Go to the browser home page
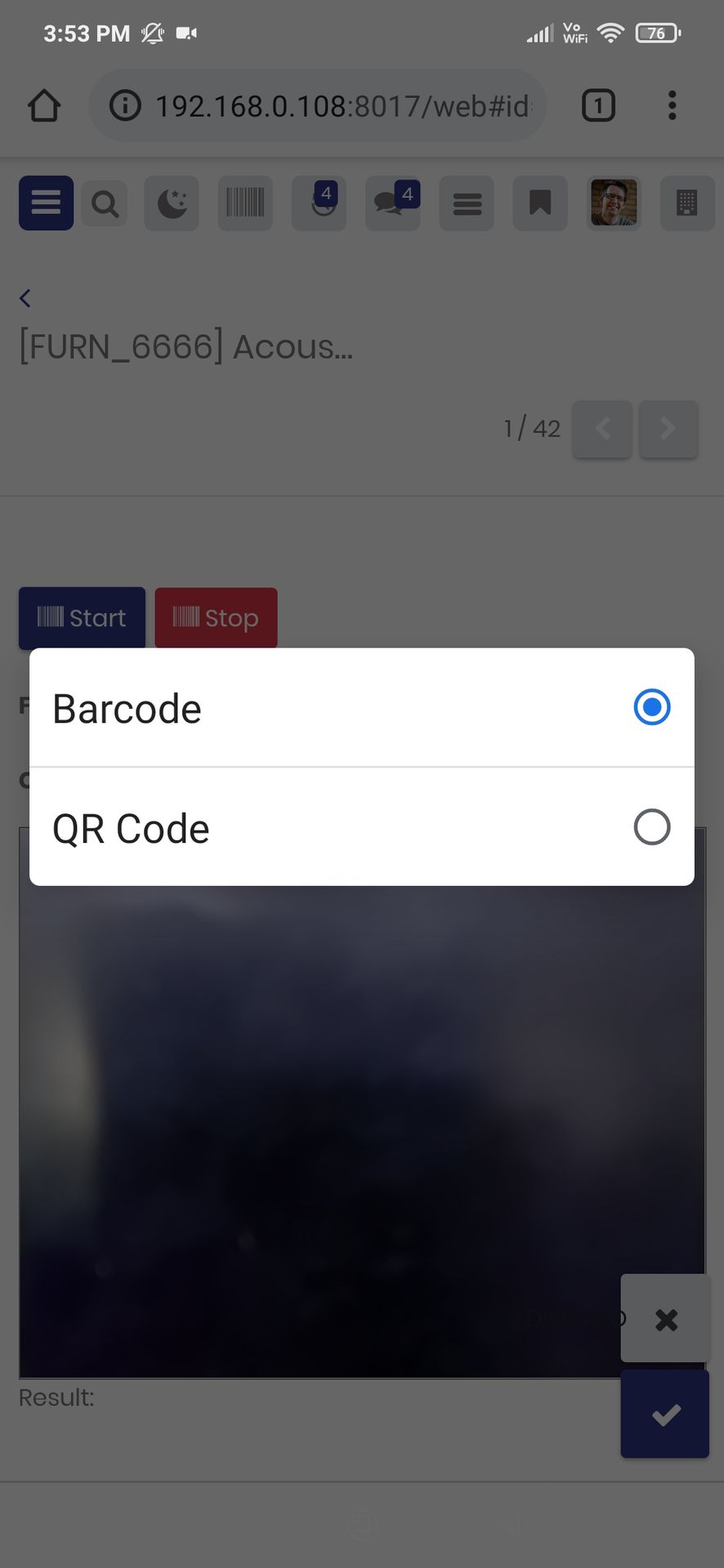The height and width of the screenshot is (1568, 724). [44, 105]
